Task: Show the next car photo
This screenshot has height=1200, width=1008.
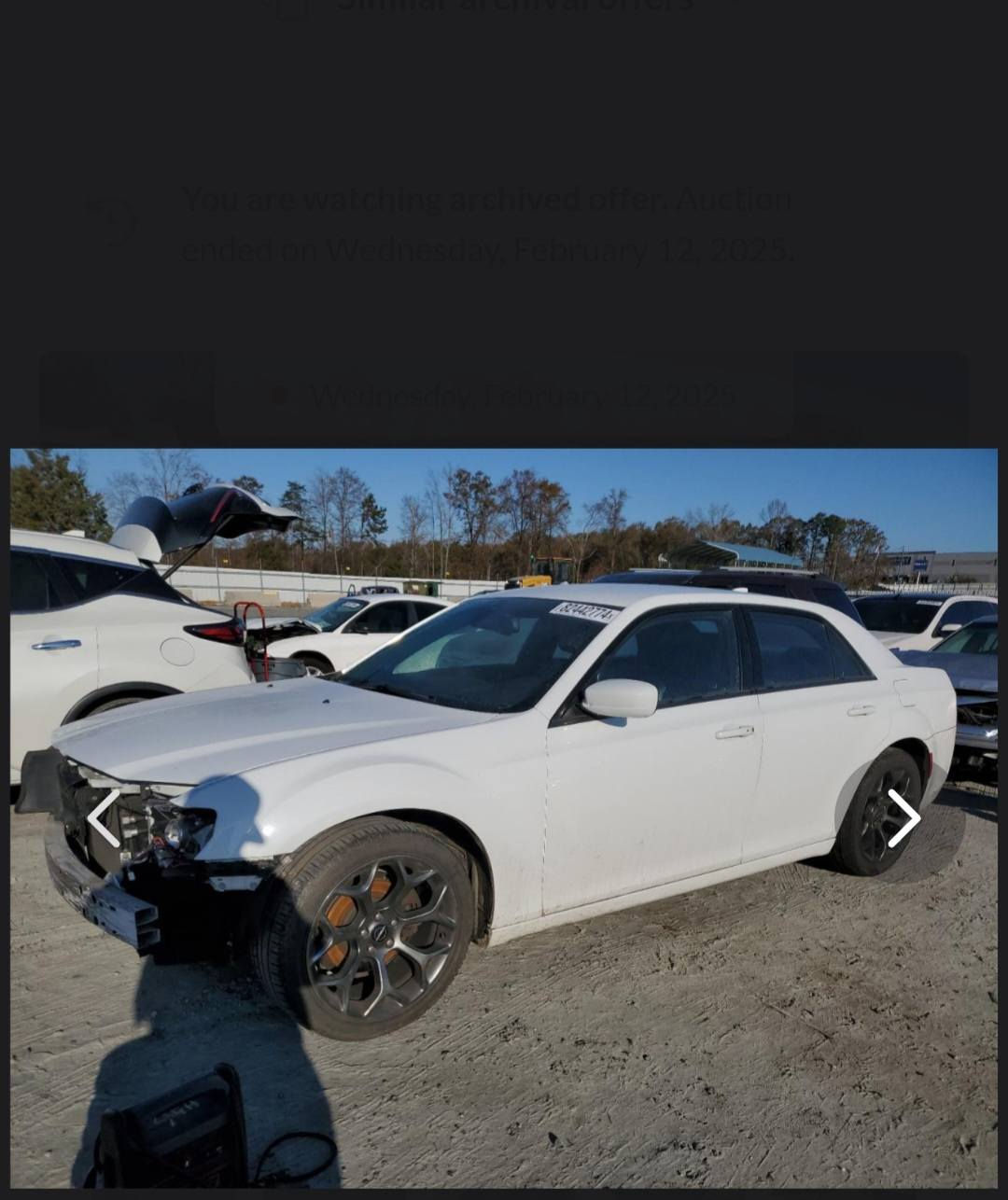Action: point(903,818)
